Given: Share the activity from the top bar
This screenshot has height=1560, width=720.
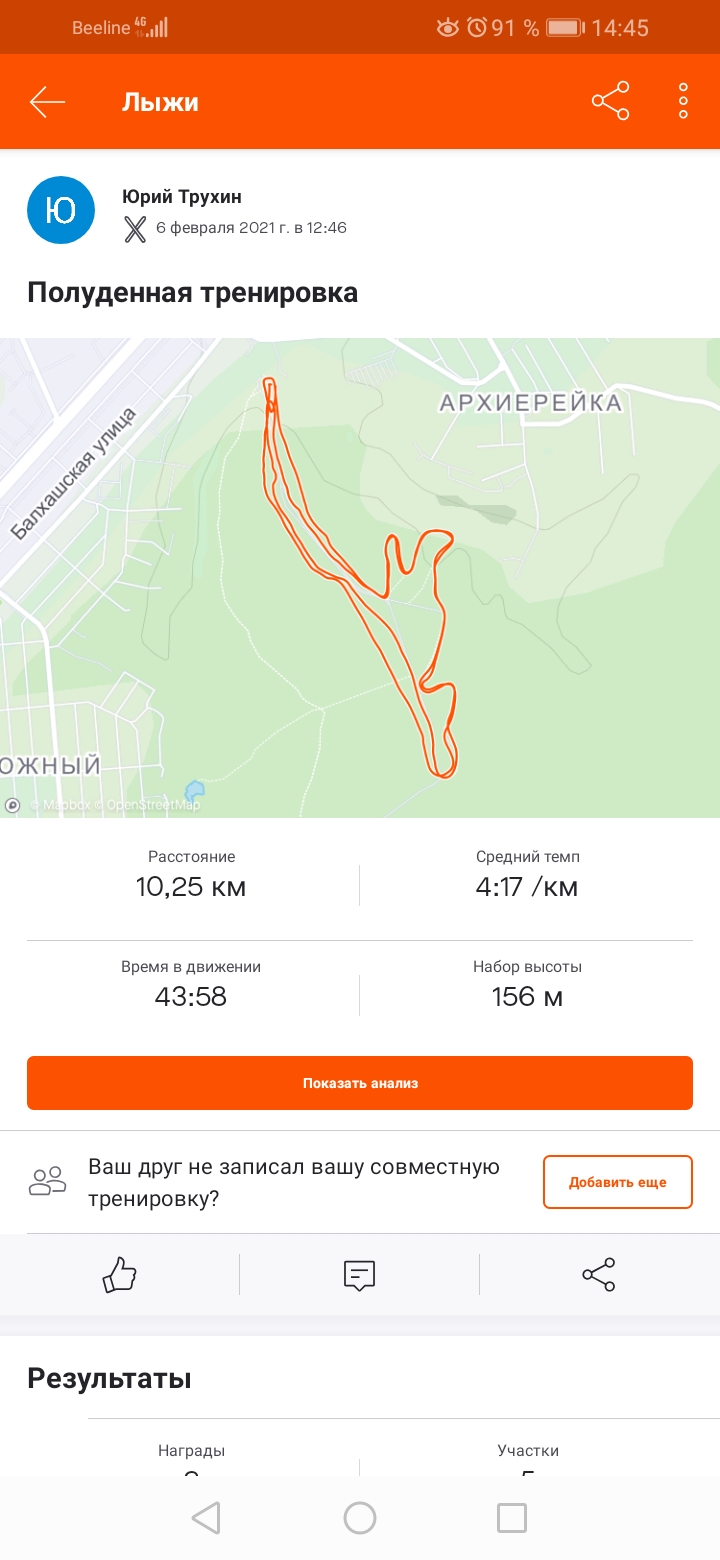Looking at the screenshot, I should (610, 102).
